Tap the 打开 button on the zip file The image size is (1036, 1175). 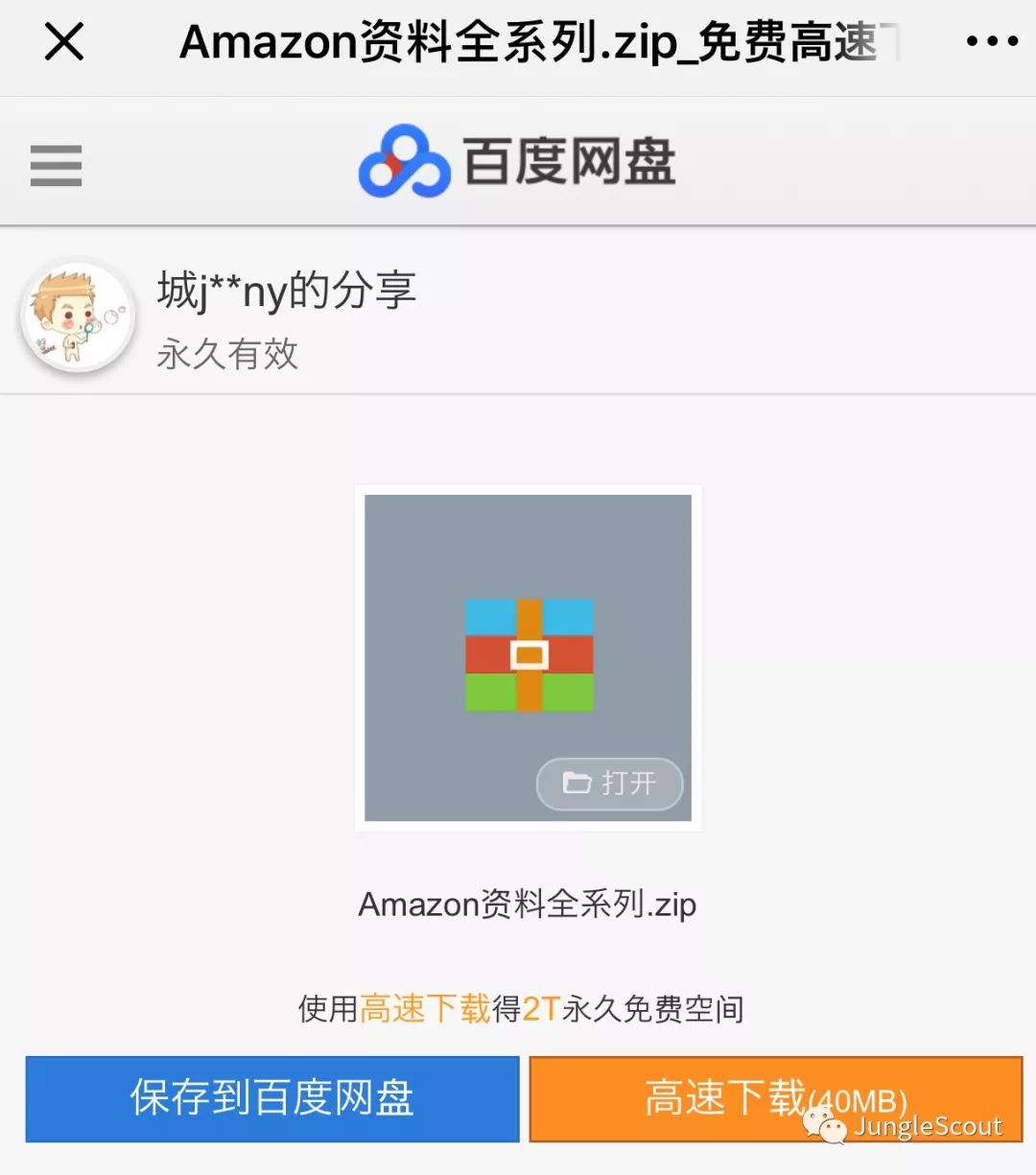pyautogui.click(x=609, y=784)
